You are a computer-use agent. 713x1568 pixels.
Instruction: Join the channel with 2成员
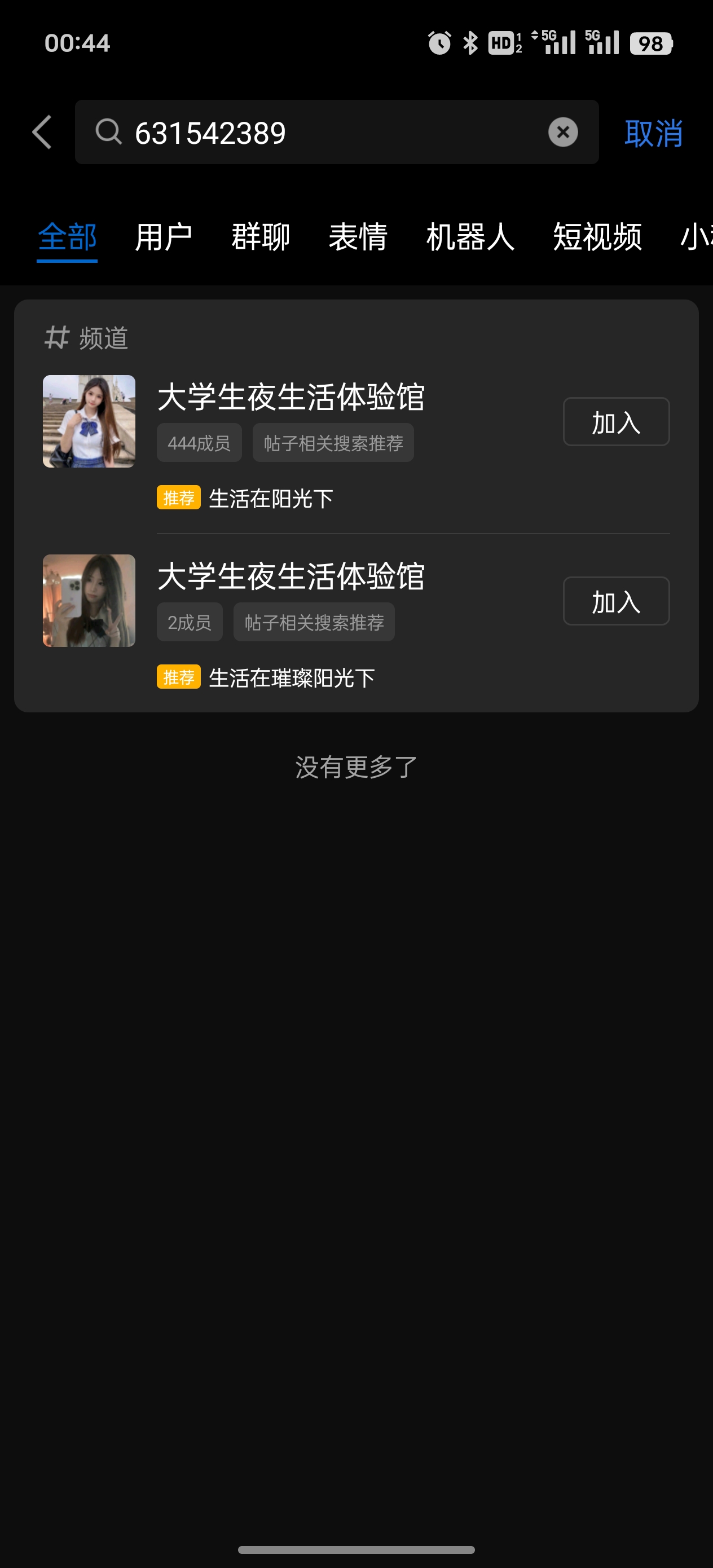(615, 601)
